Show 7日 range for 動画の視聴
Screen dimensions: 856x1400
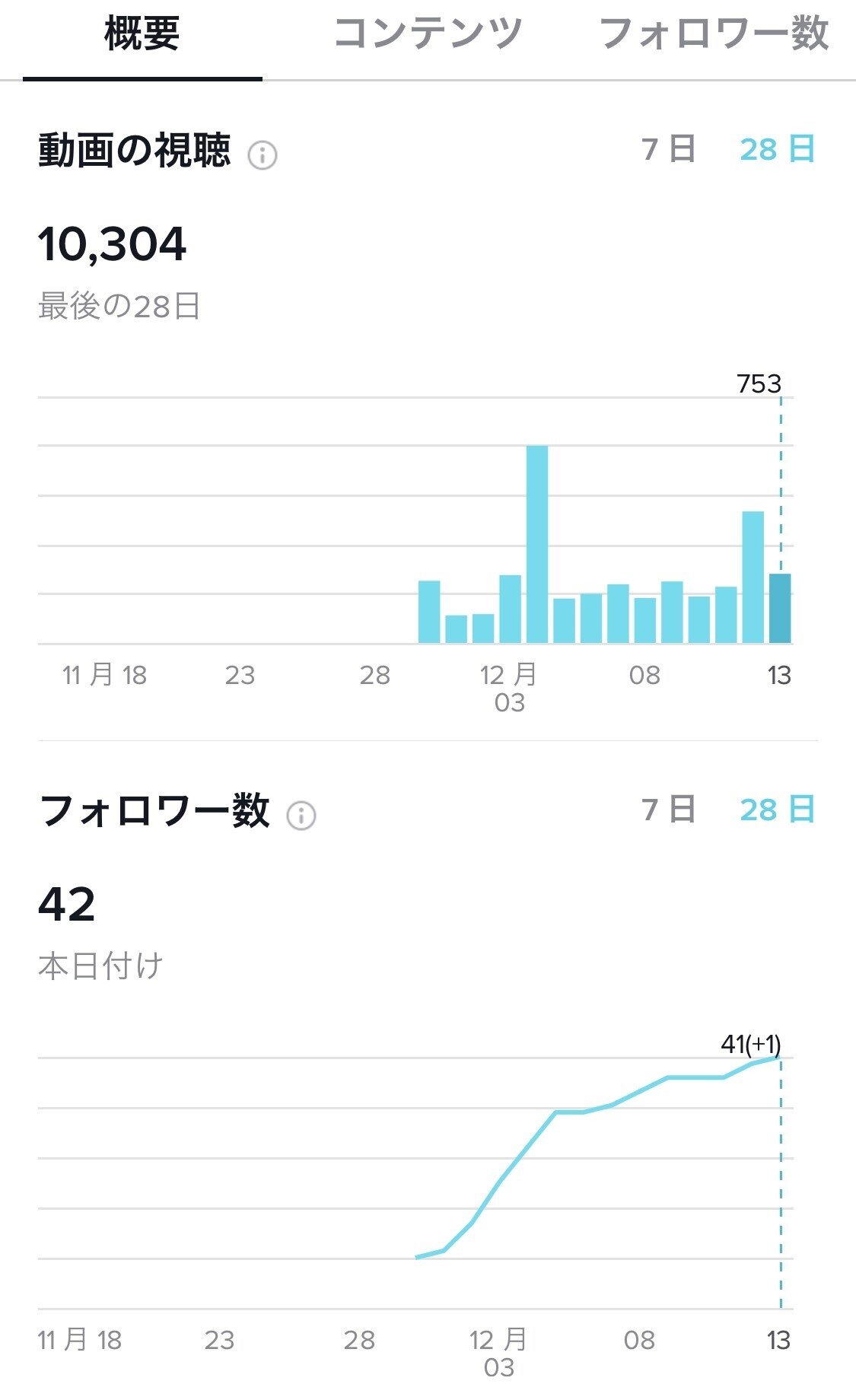click(x=669, y=149)
